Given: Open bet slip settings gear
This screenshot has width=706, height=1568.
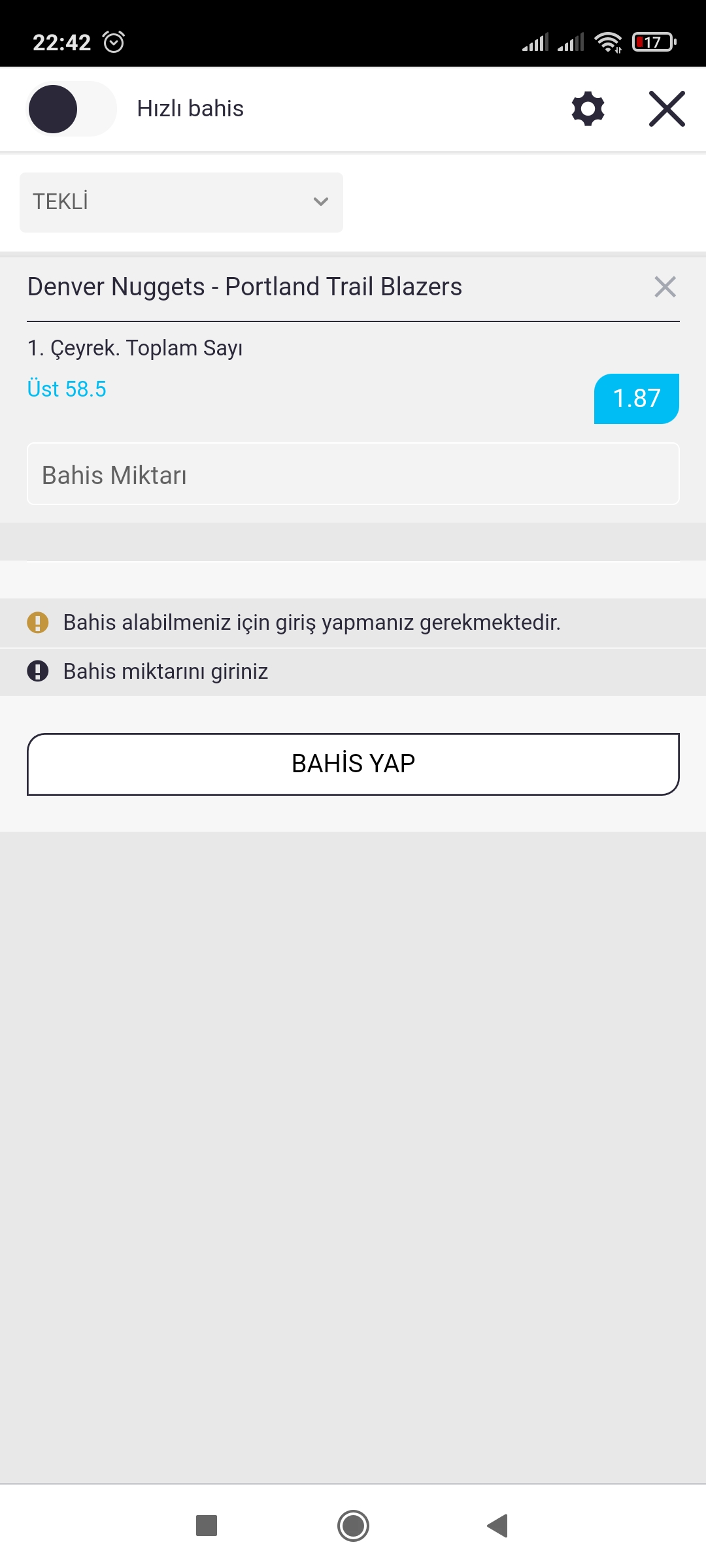Looking at the screenshot, I should (x=588, y=108).
